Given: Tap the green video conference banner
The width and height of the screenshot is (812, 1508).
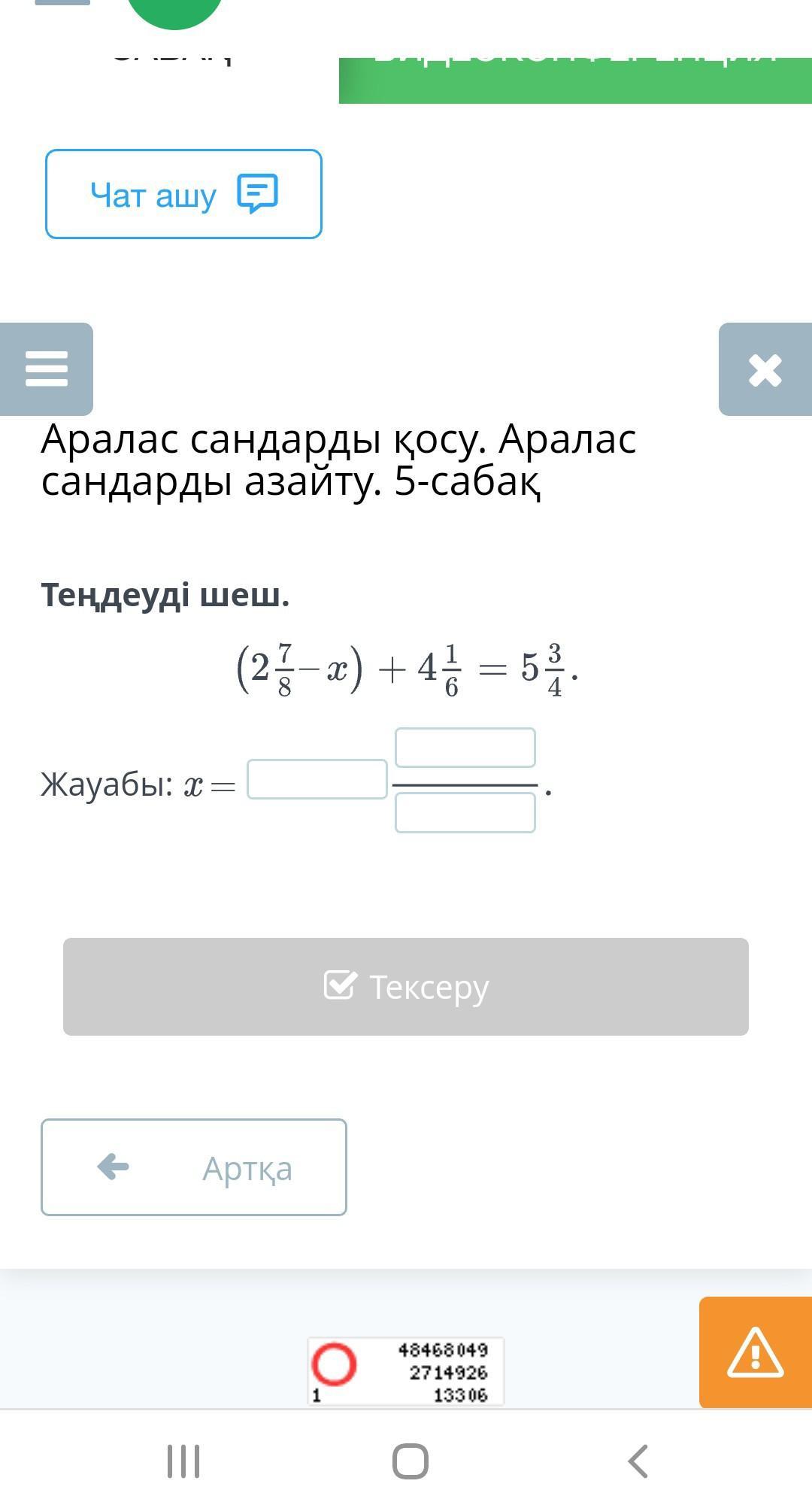Looking at the screenshot, I should 575,79.
